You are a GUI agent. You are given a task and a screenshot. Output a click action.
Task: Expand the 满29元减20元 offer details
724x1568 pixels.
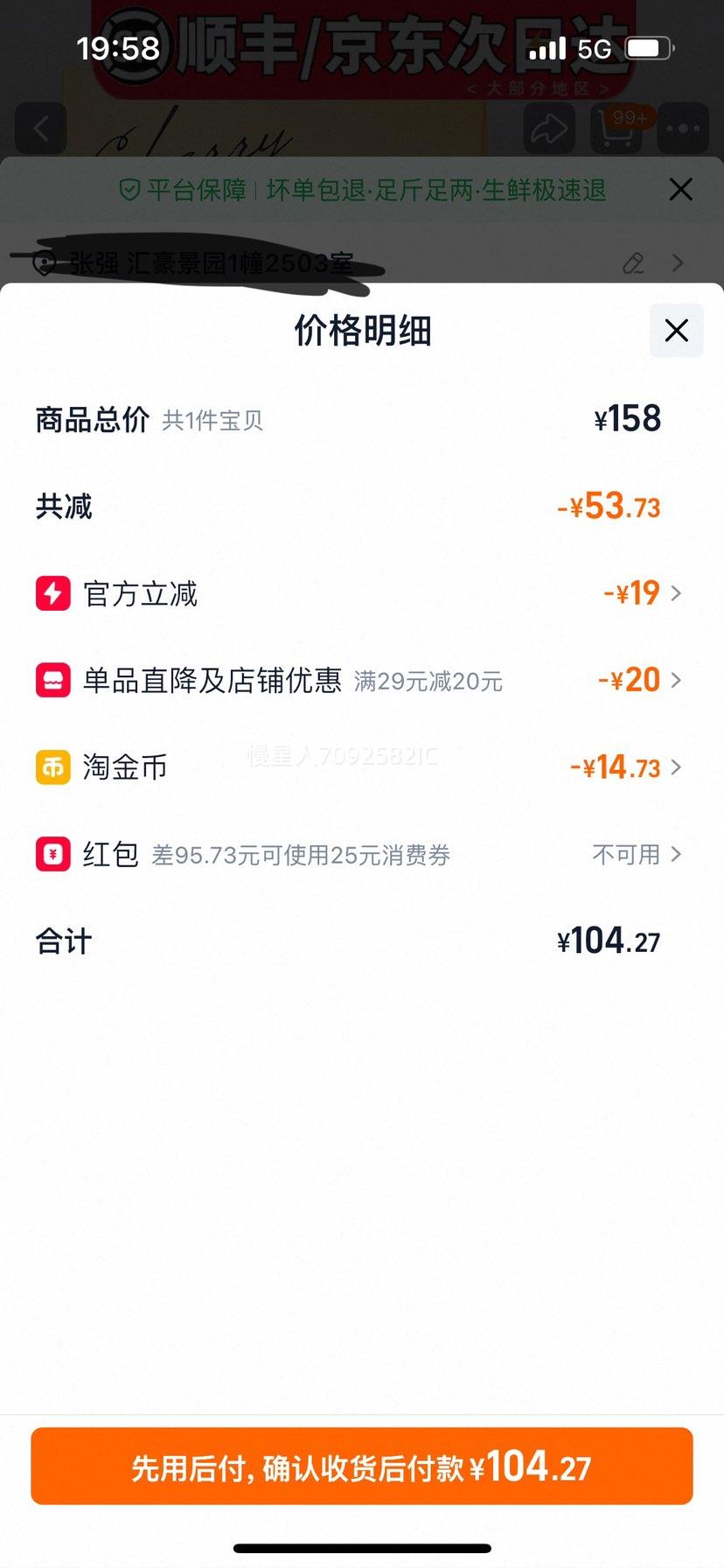coord(675,680)
